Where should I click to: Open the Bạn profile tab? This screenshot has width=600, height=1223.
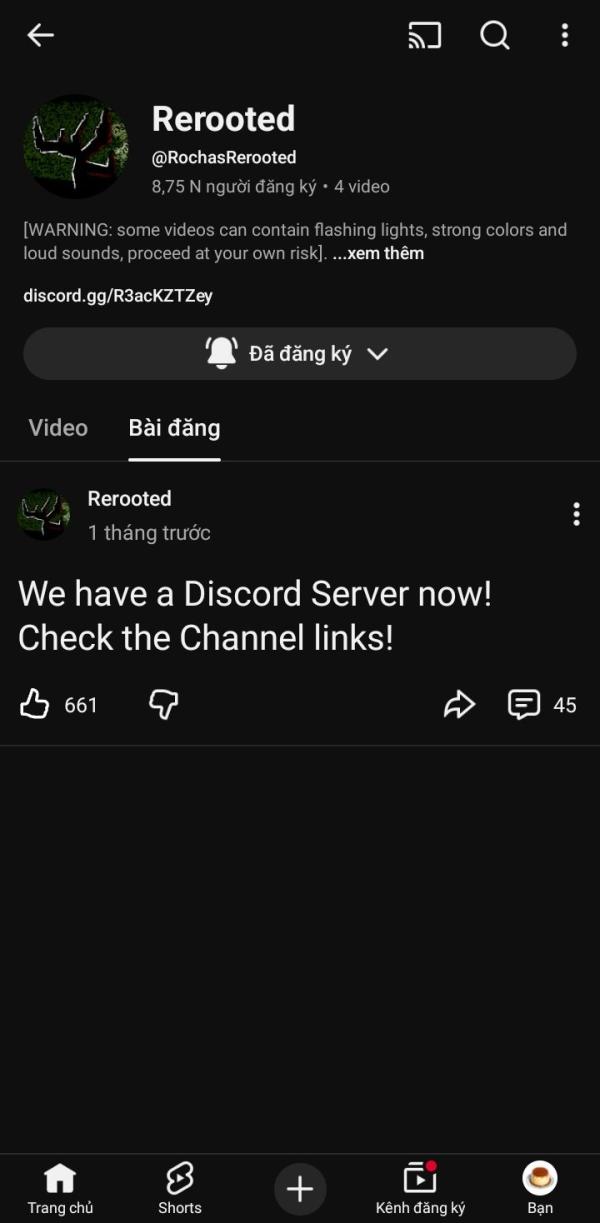(x=540, y=1189)
